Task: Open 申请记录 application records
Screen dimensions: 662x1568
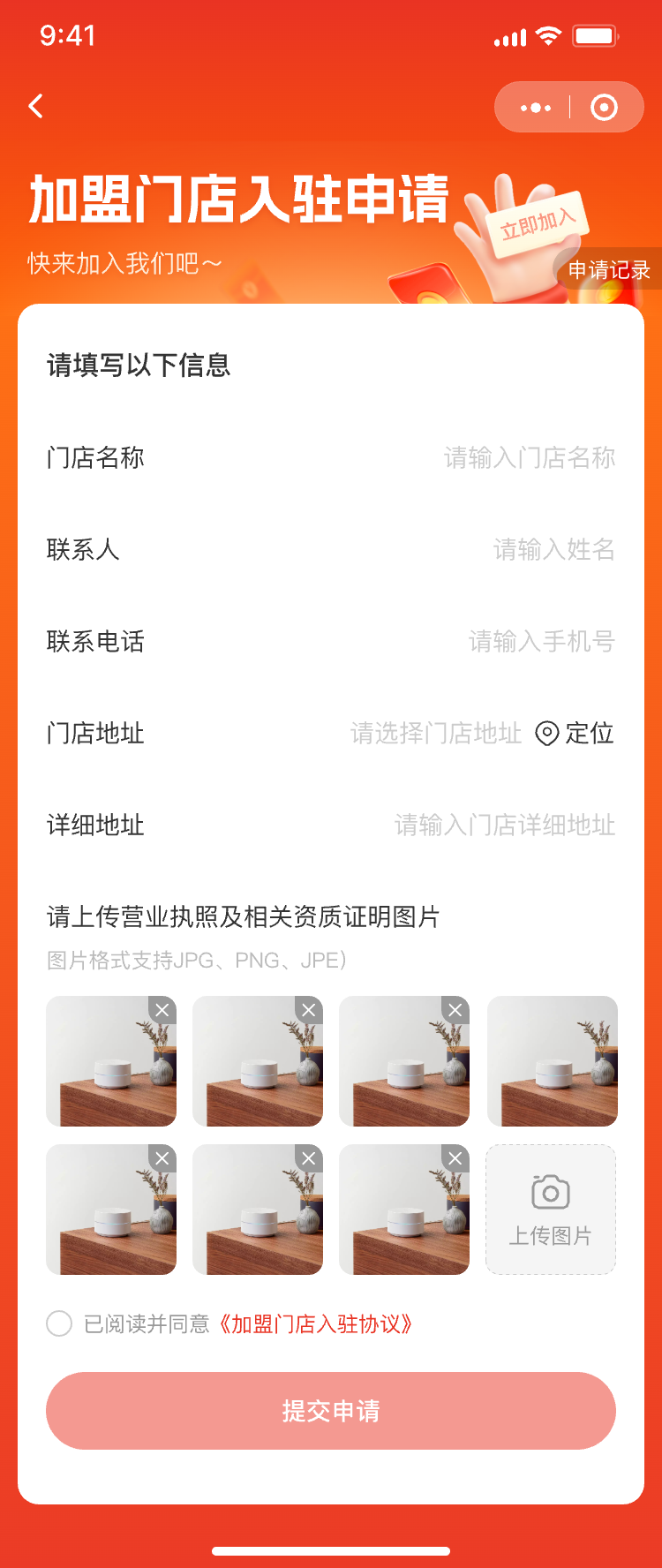Action: click(608, 270)
